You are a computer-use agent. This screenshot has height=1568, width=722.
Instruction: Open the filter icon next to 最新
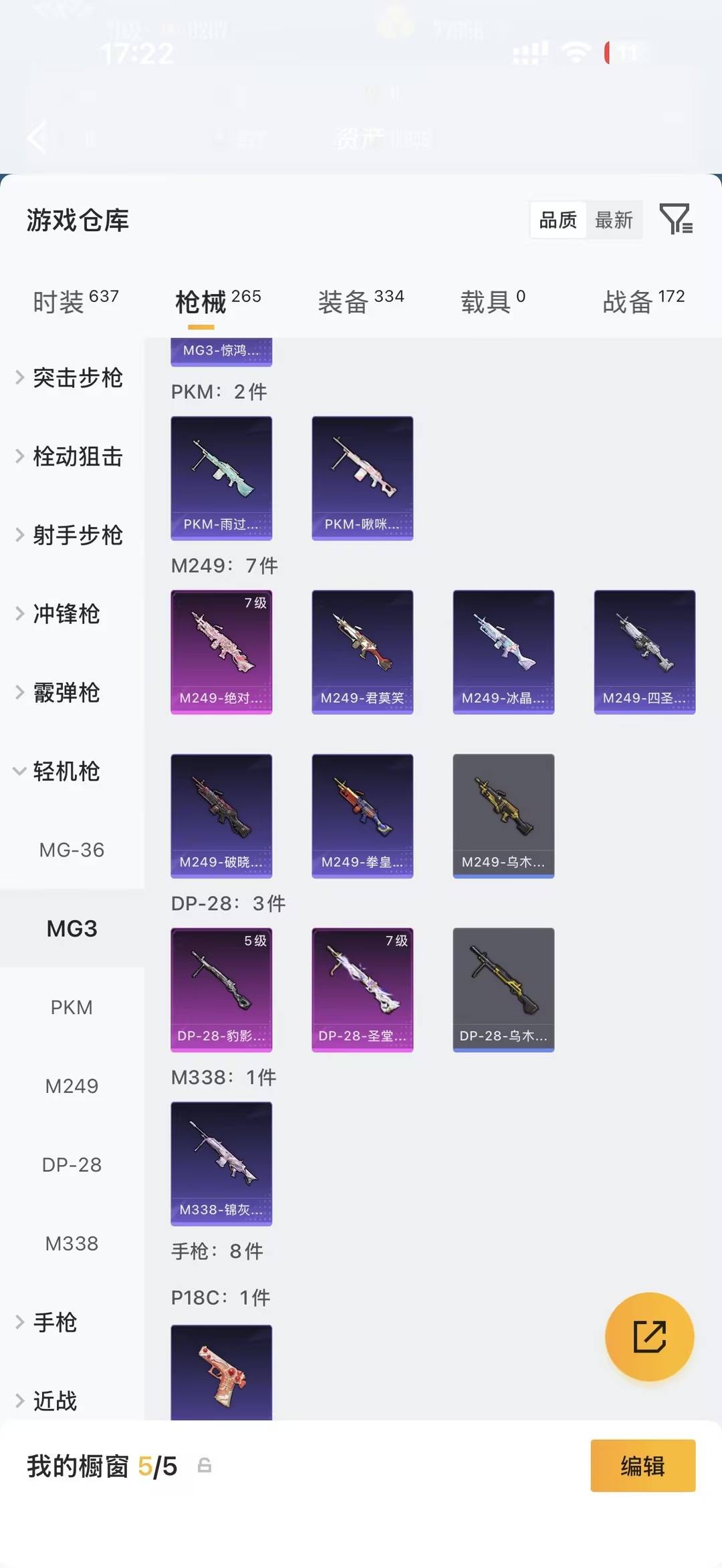click(x=676, y=219)
